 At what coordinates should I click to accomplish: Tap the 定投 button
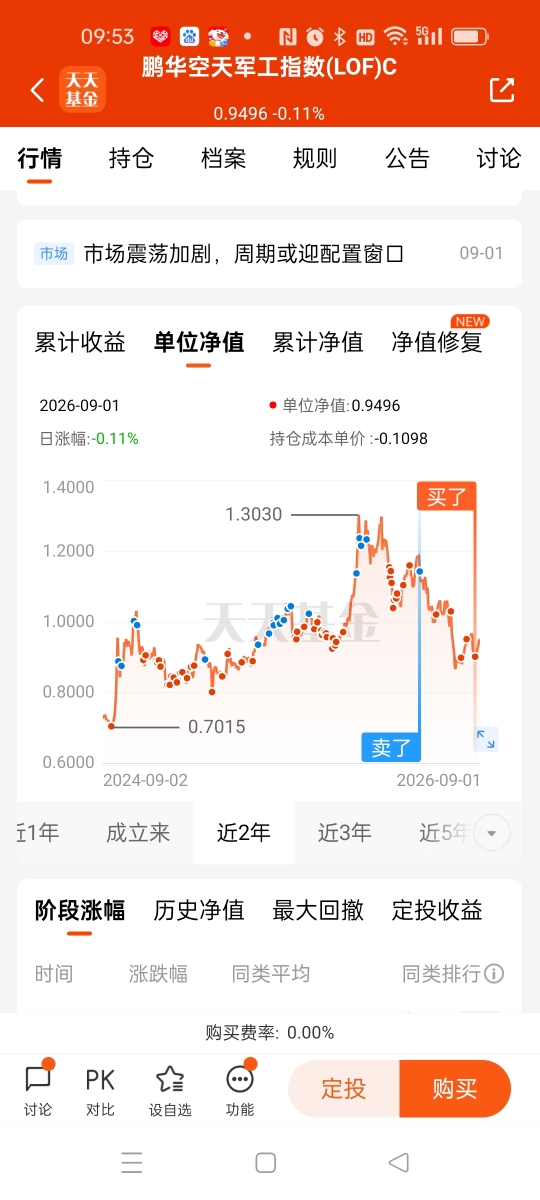pos(344,1089)
